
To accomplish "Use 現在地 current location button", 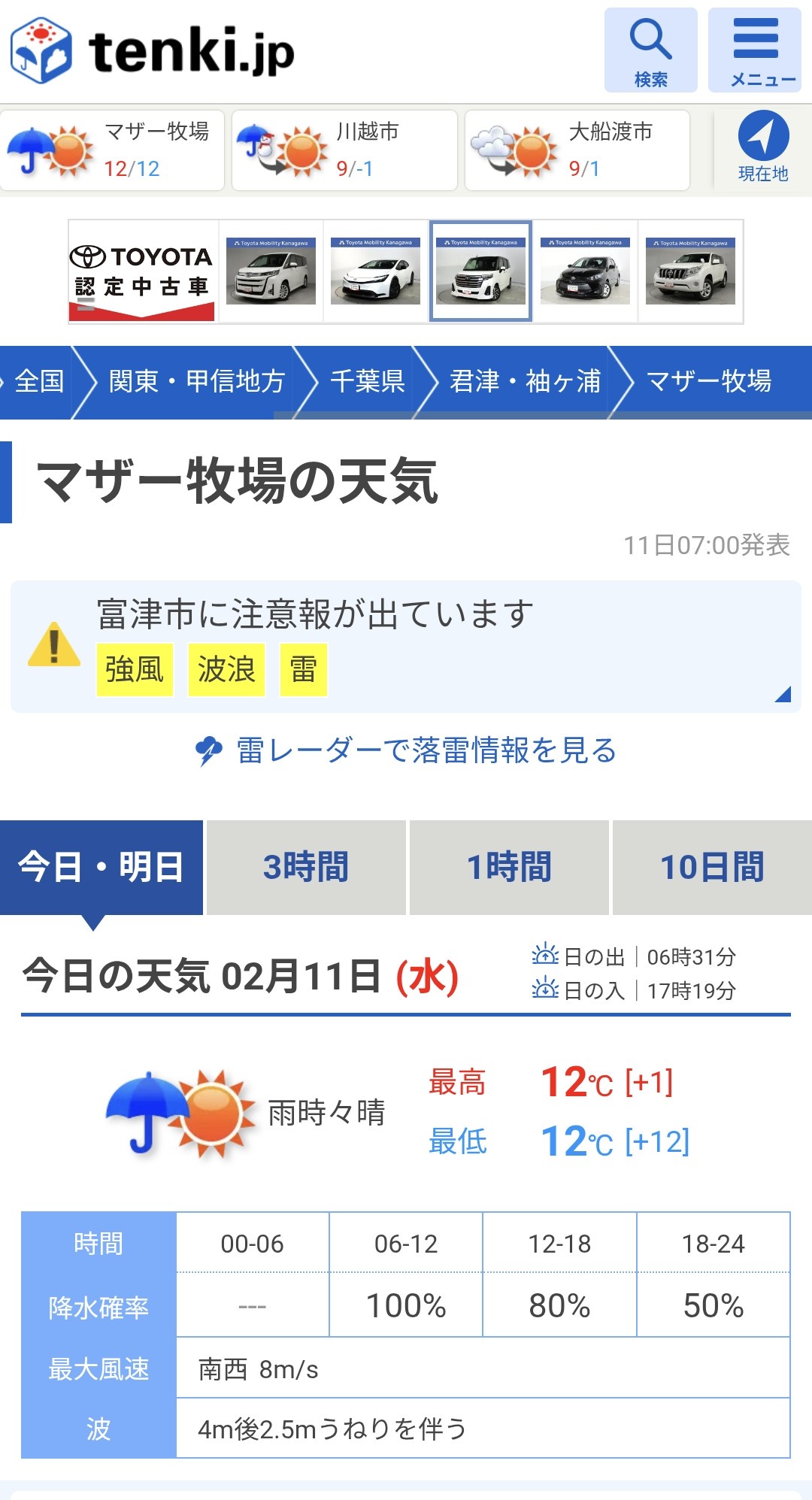I will pyautogui.click(x=762, y=148).
